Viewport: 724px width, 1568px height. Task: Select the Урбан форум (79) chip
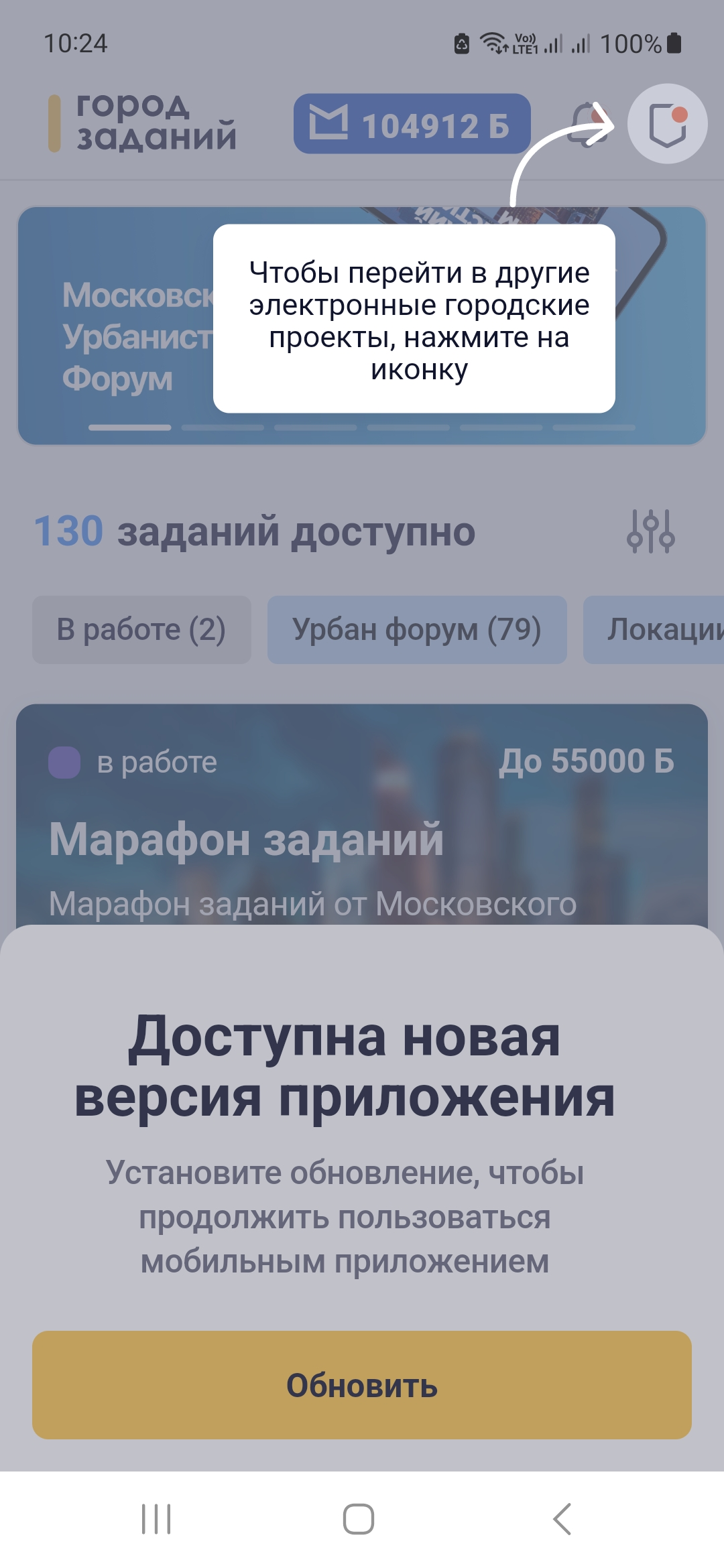tap(417, 630)
